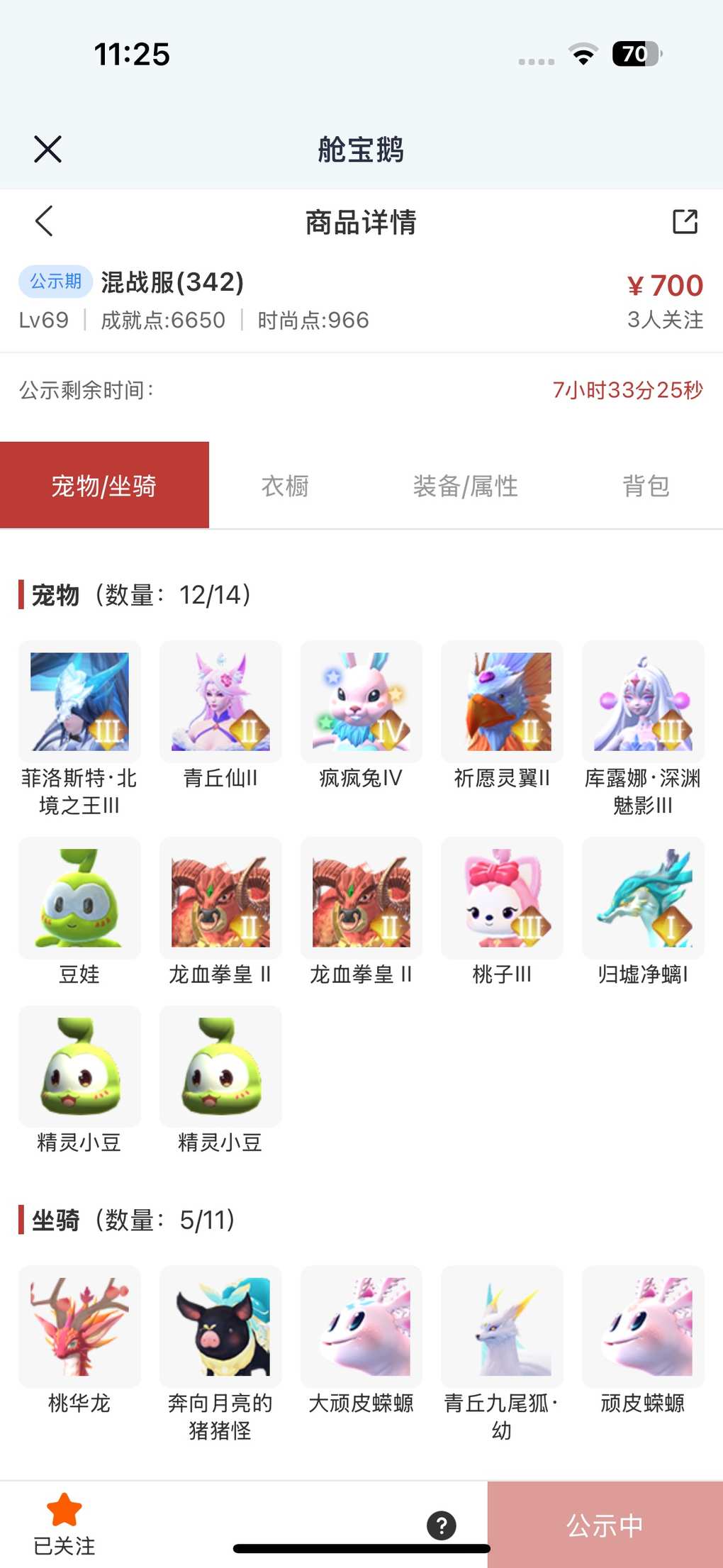
Task: Share this listing via the export icon
Action: click(685, 221)
